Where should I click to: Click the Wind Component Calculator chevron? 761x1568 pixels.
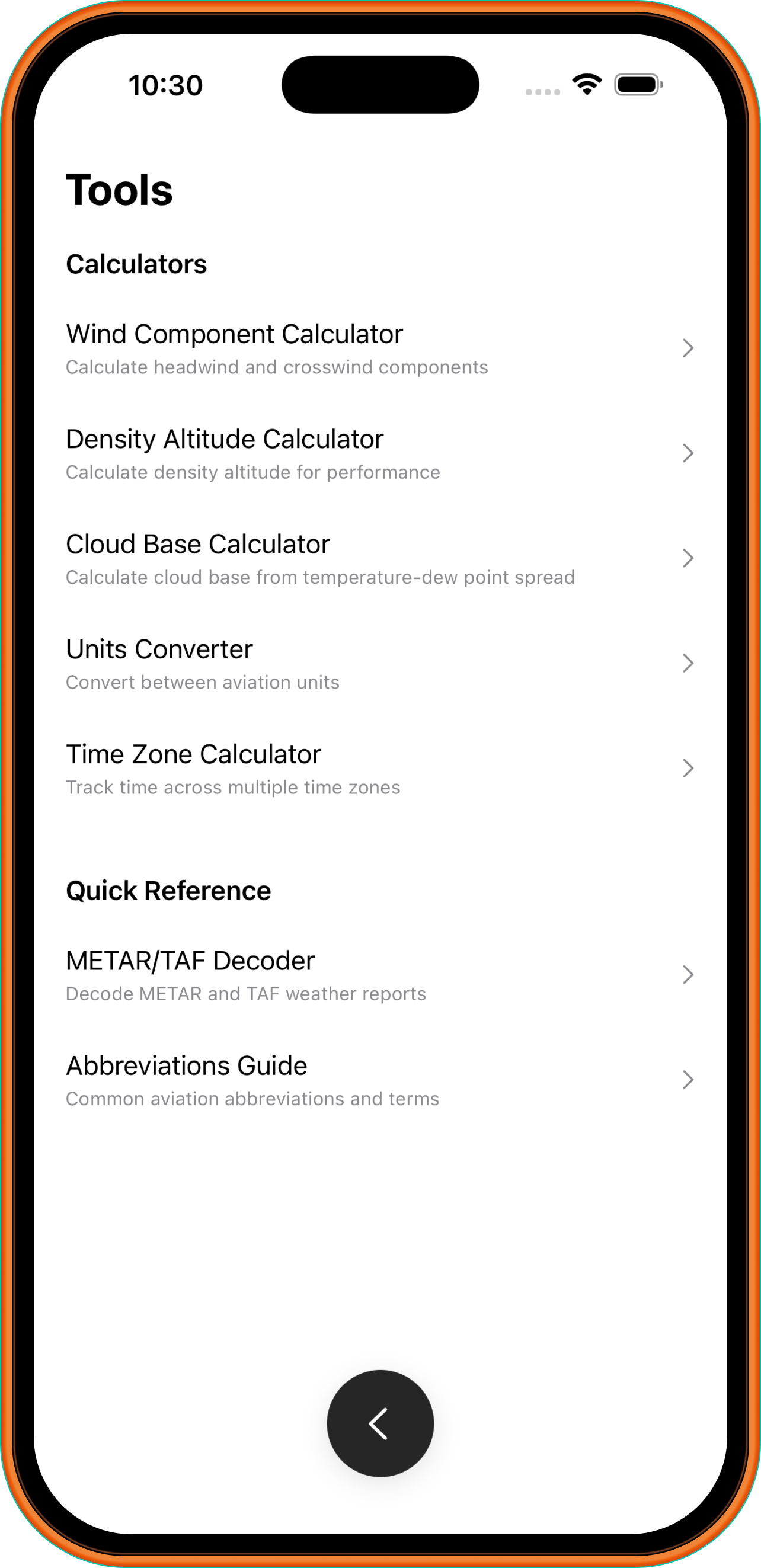pos(688,348)
